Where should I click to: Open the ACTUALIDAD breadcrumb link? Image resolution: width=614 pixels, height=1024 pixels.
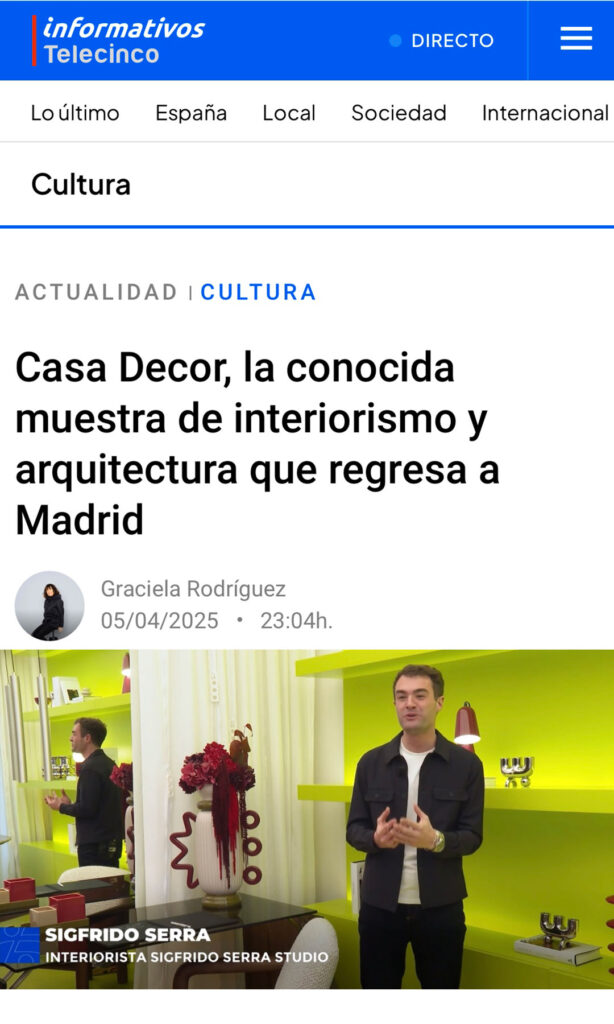pos(96,292)
